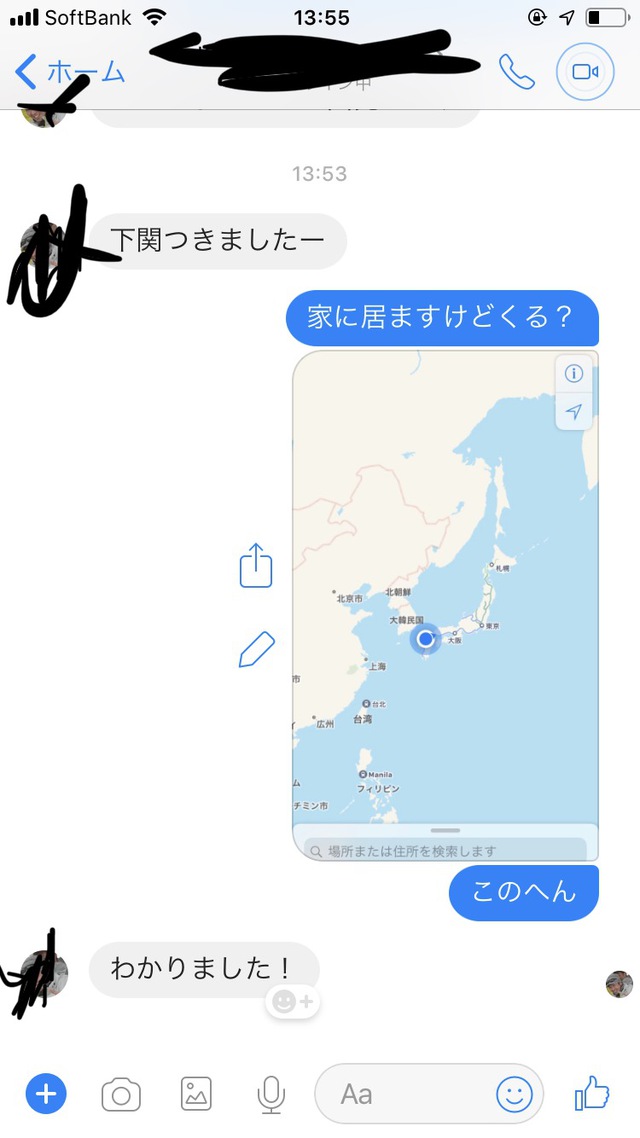Open the camera

click(x=121, y=1094)
